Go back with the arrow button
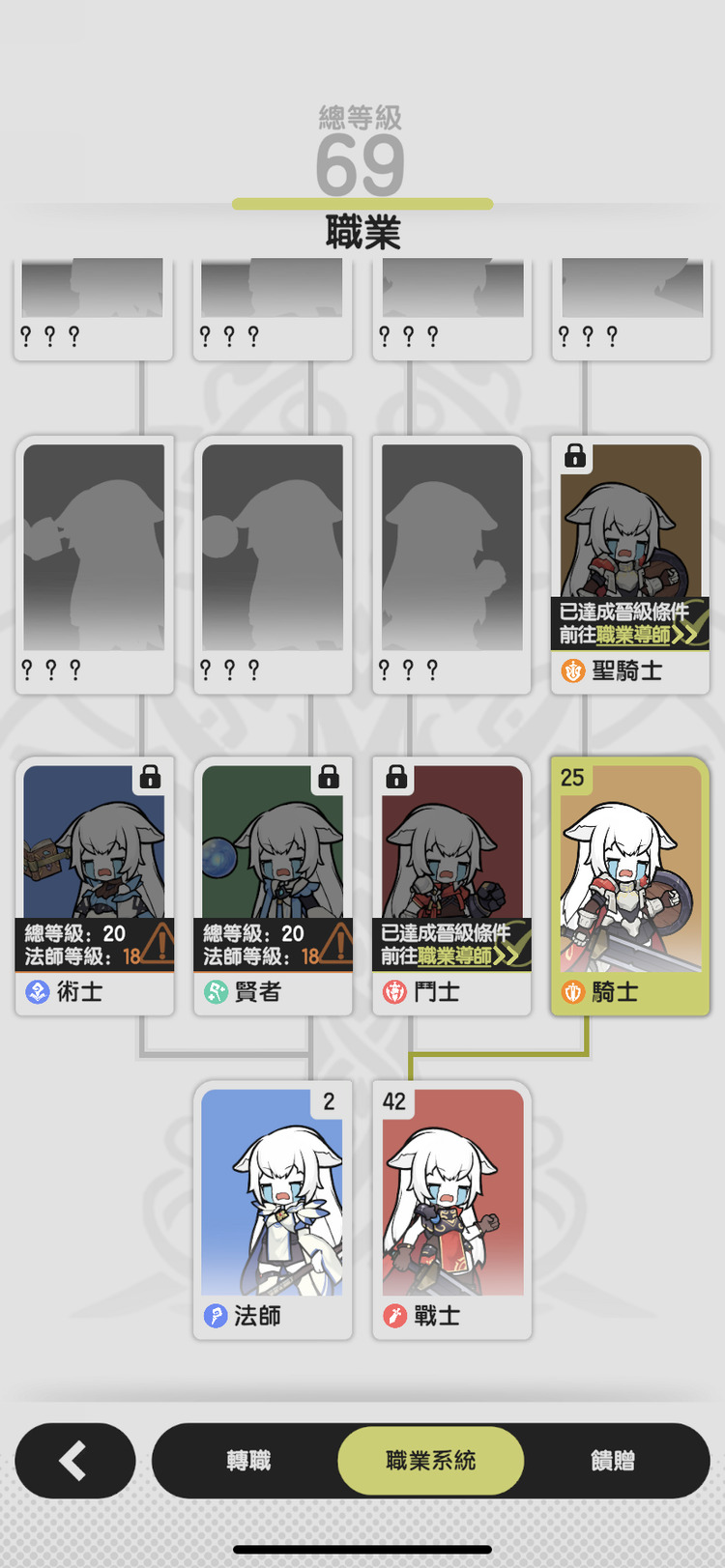Image resolution: width=725 pixels, height=1568 pixels. [74, 1460]
